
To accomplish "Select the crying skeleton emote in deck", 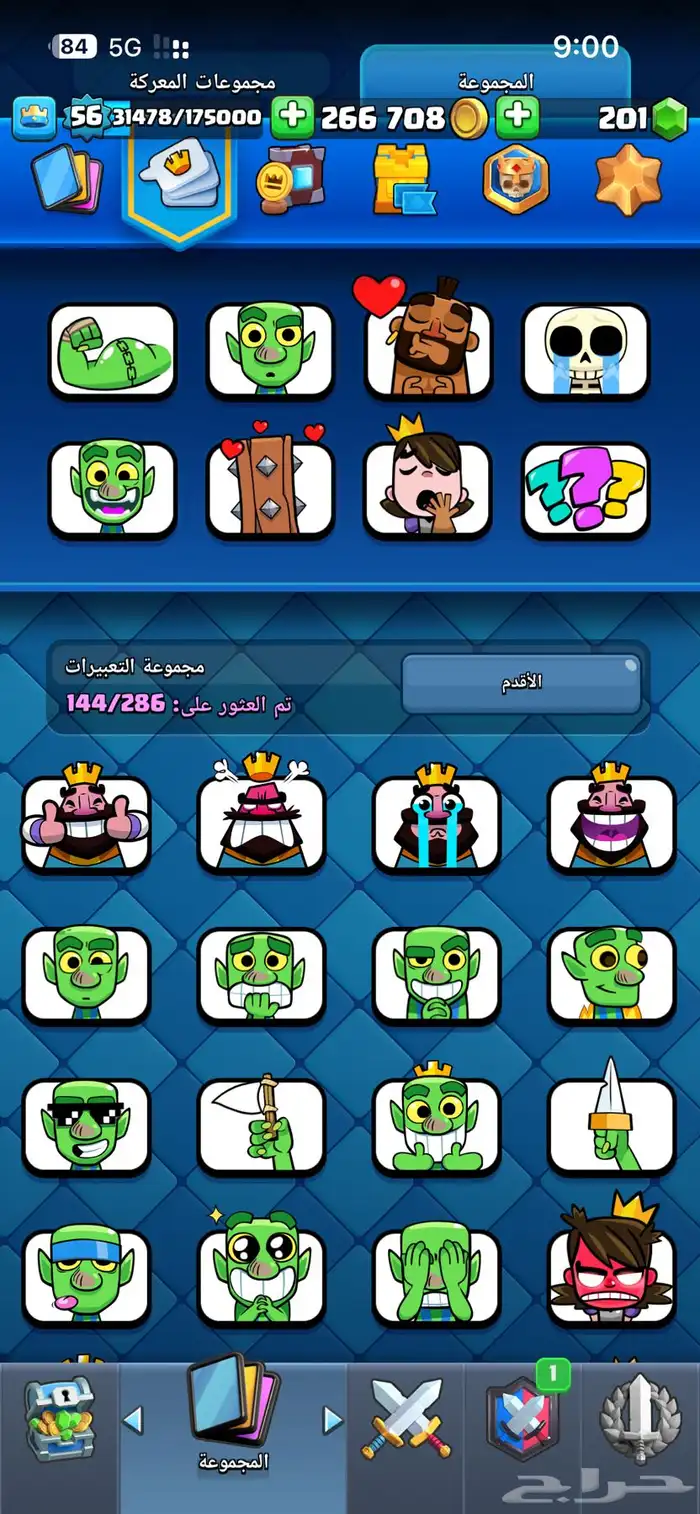I will point(586,350).
